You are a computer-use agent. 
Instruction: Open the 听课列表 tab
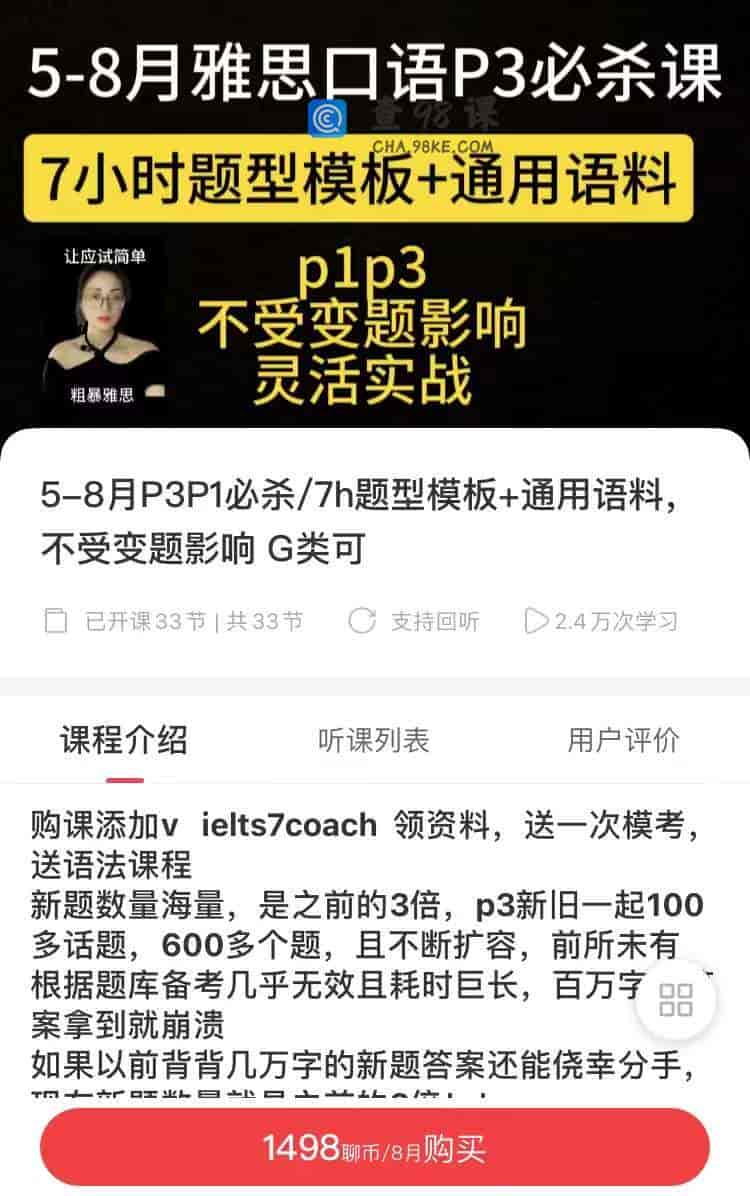(373, 740)
